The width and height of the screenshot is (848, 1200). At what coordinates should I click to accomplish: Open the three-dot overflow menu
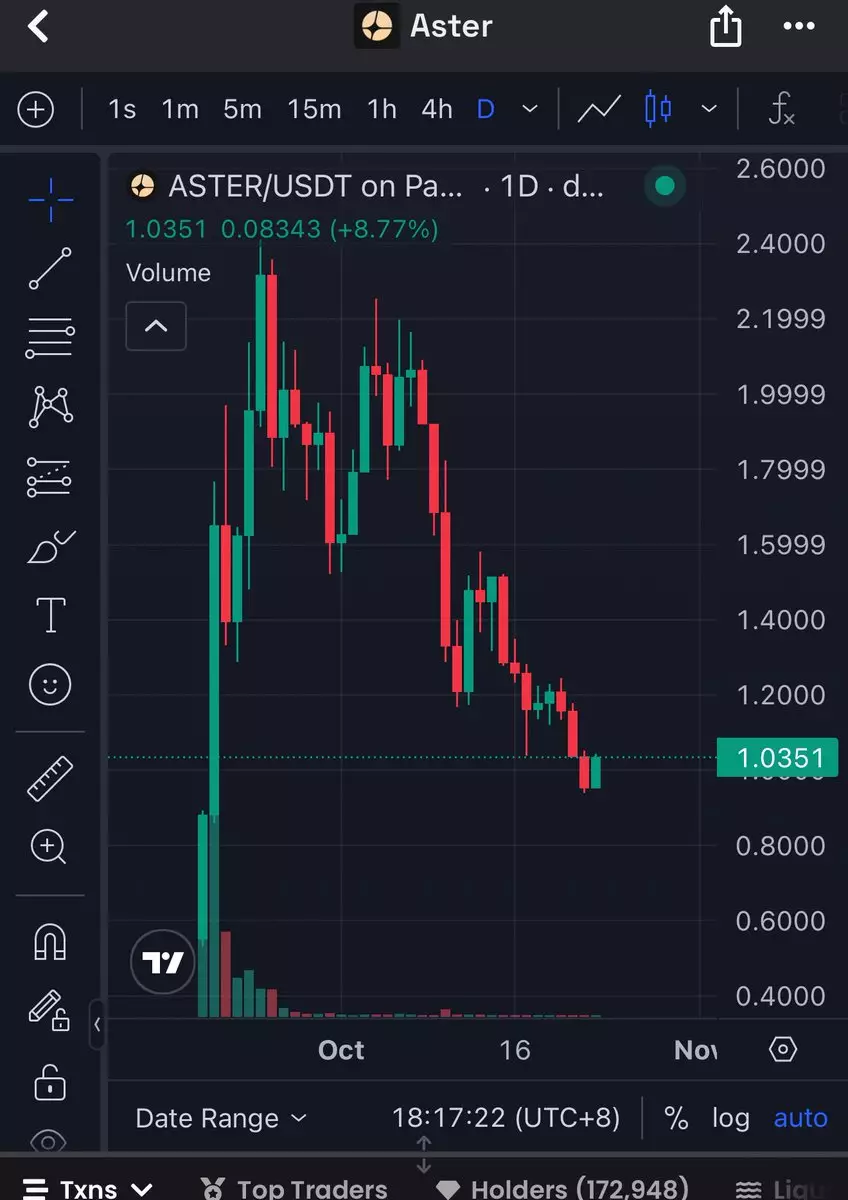(x=799, y=27)
